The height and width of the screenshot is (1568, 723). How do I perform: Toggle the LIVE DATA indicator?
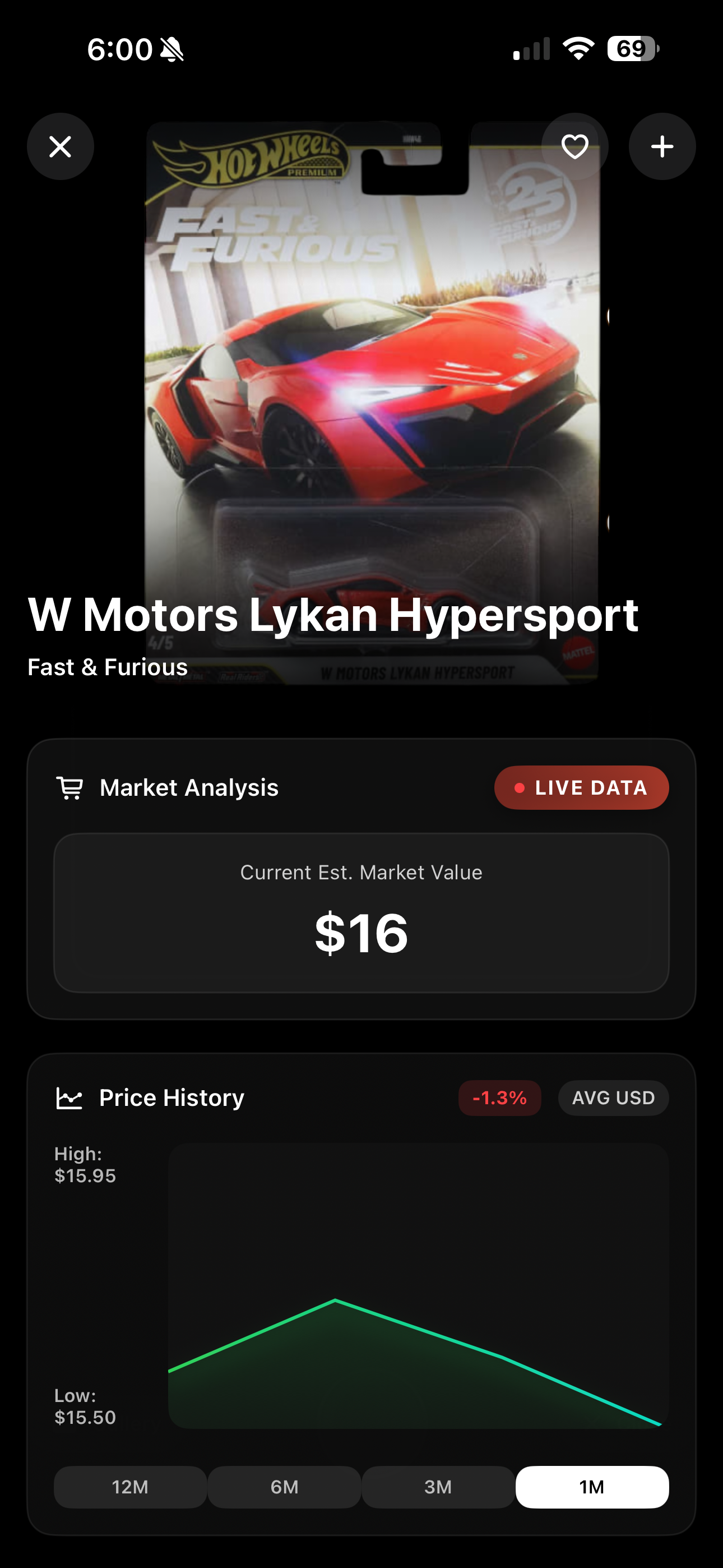pyautogui.click(x=581, y=787)
